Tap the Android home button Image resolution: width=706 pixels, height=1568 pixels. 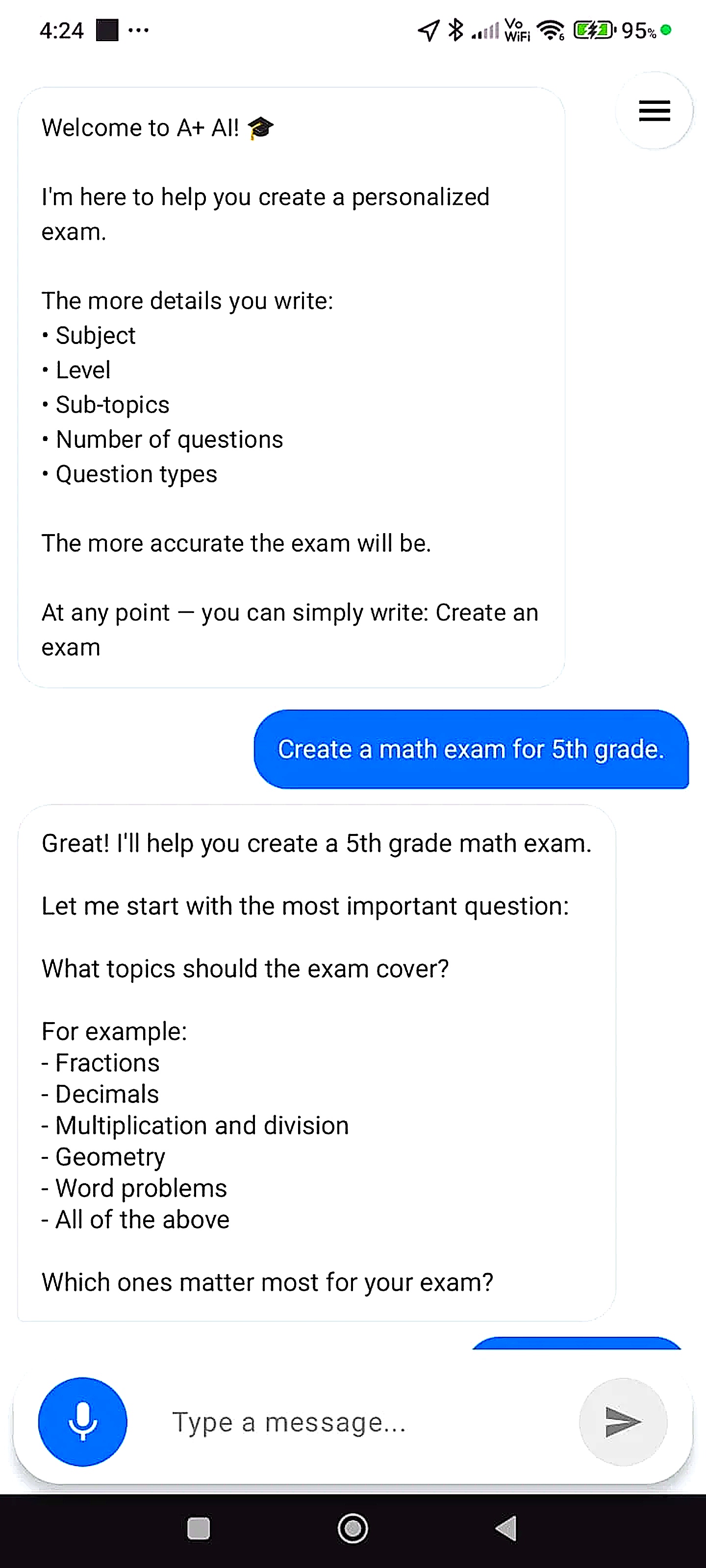(353, 1529)
